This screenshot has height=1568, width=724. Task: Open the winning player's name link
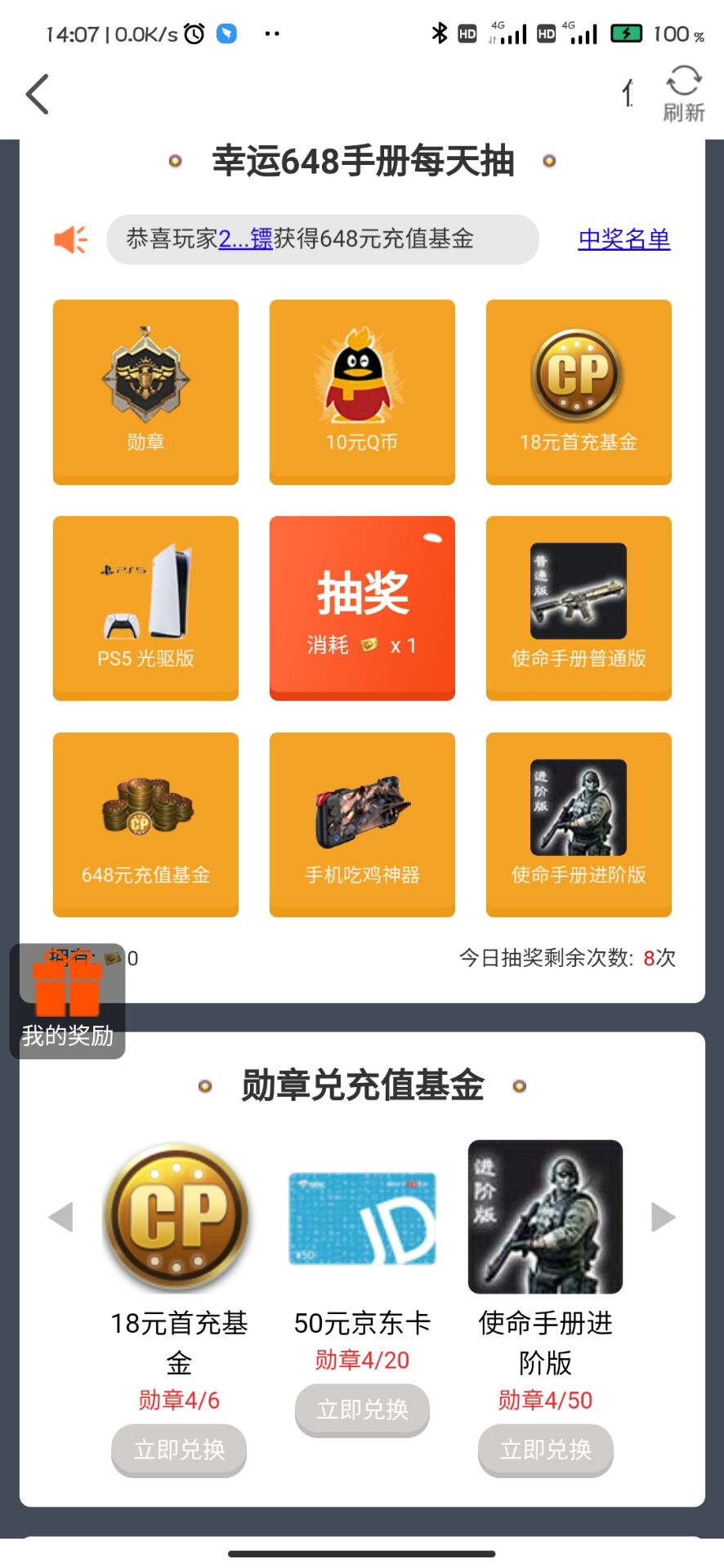click(245, 238)
